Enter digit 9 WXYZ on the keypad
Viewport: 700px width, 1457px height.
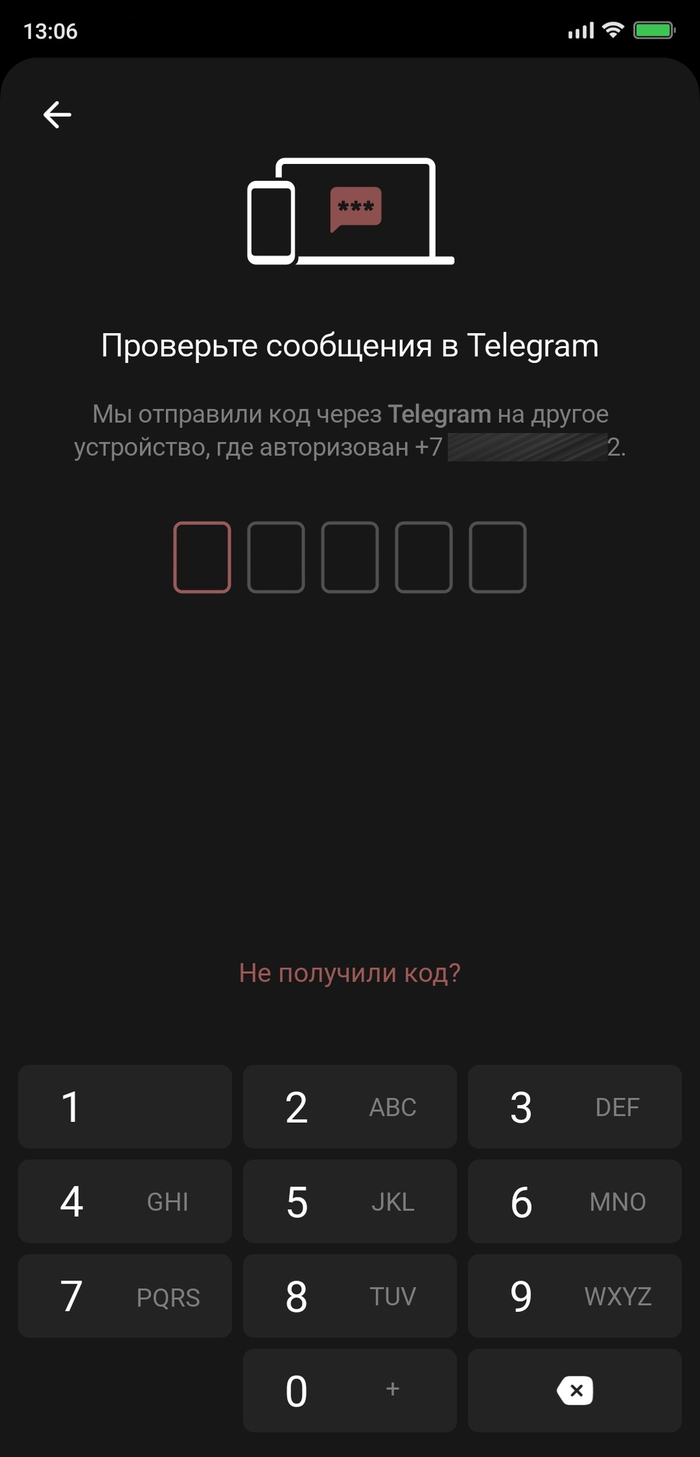[x=574, y=1297]
